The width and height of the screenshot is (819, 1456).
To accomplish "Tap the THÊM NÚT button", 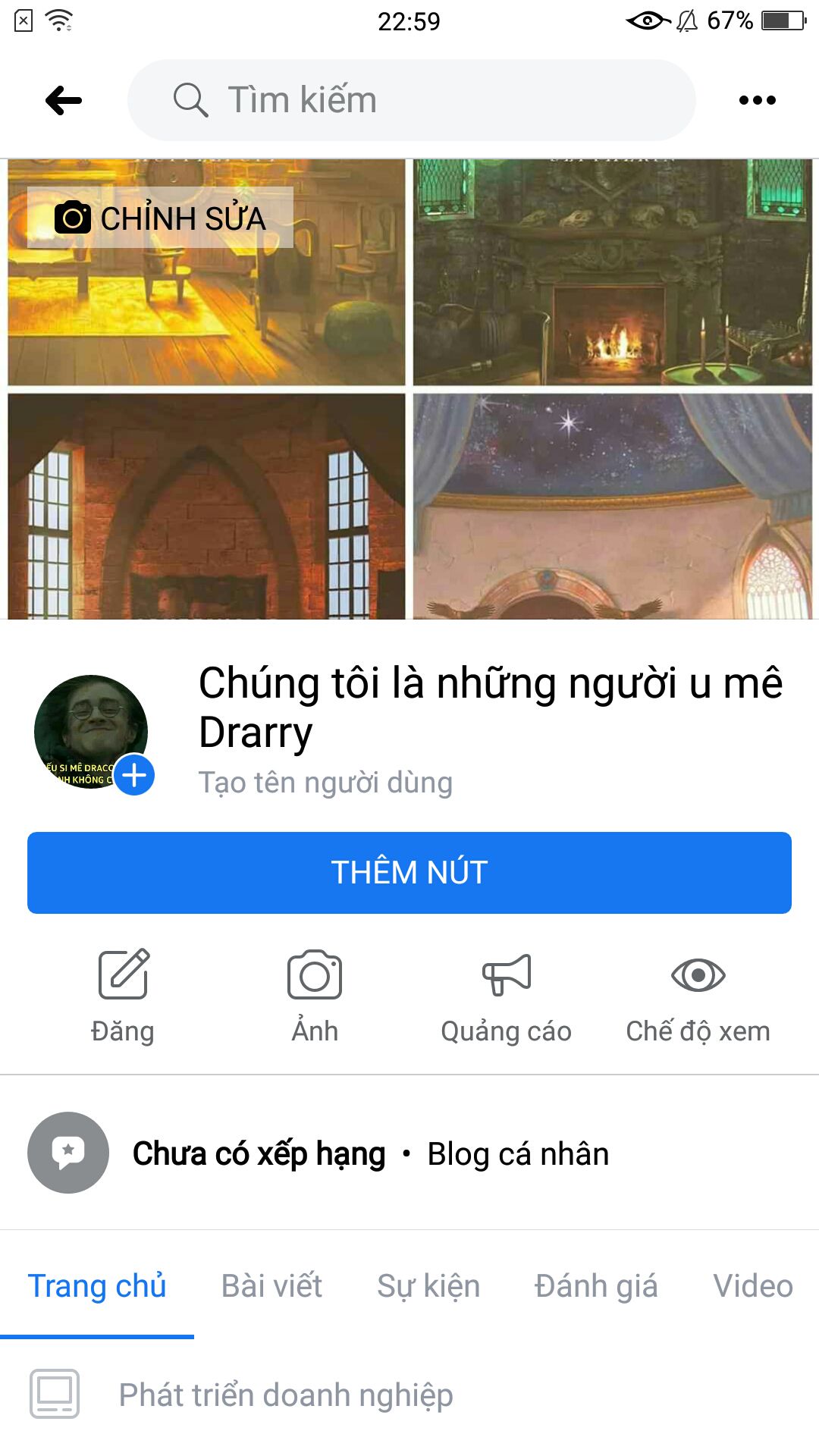I will [x=409, y=872].
